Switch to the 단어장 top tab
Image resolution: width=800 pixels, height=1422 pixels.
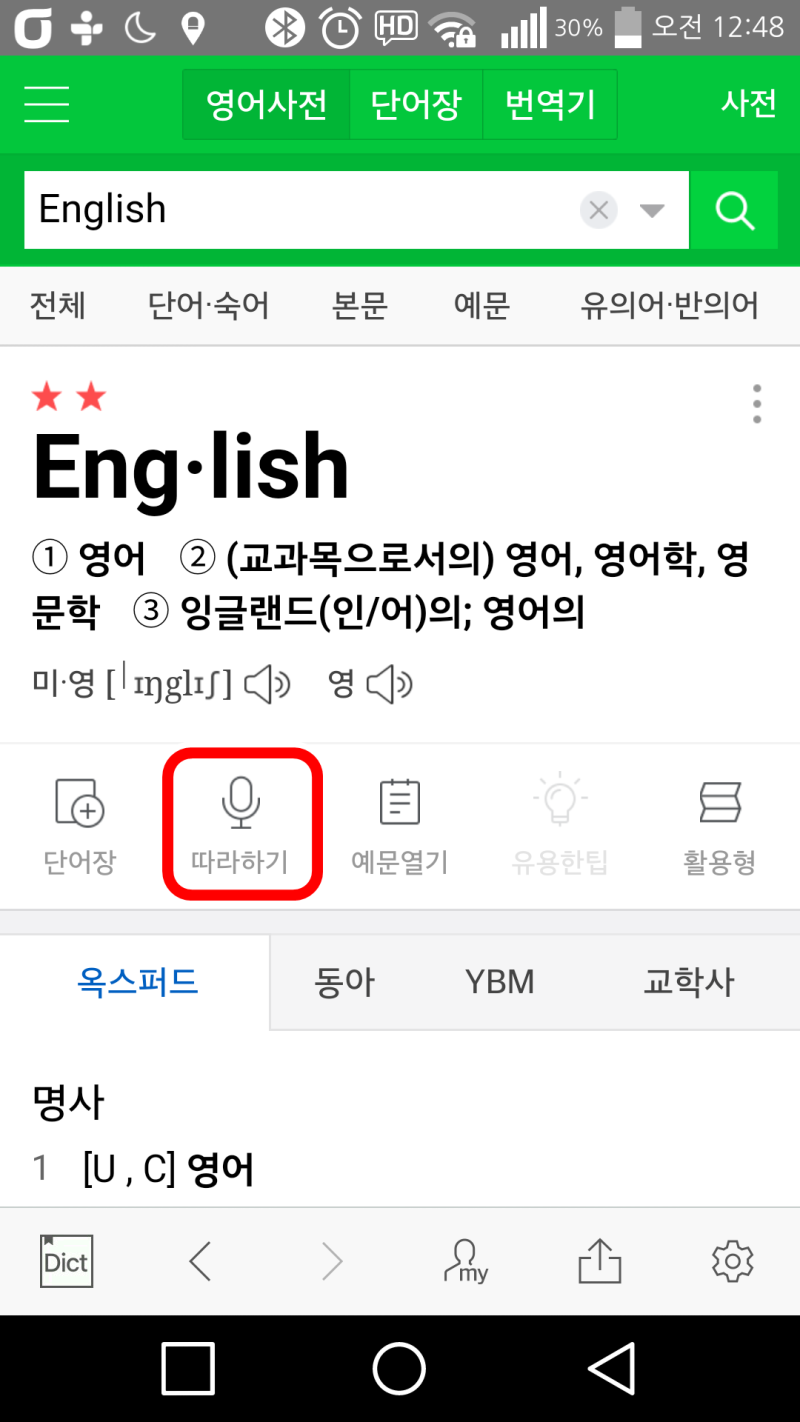[x=416, y=104]
